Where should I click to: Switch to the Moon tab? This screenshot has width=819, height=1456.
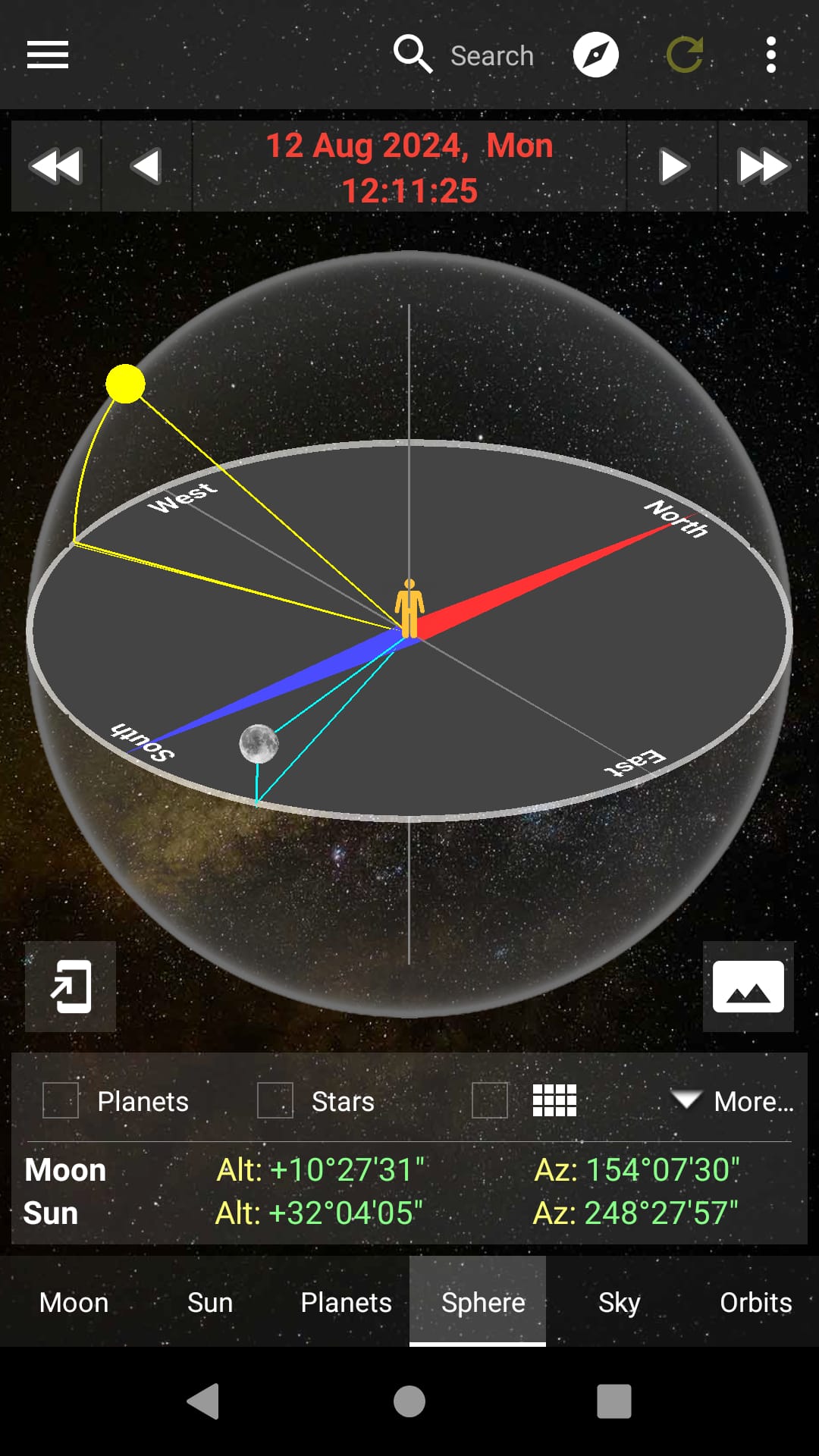[74, 1302]
